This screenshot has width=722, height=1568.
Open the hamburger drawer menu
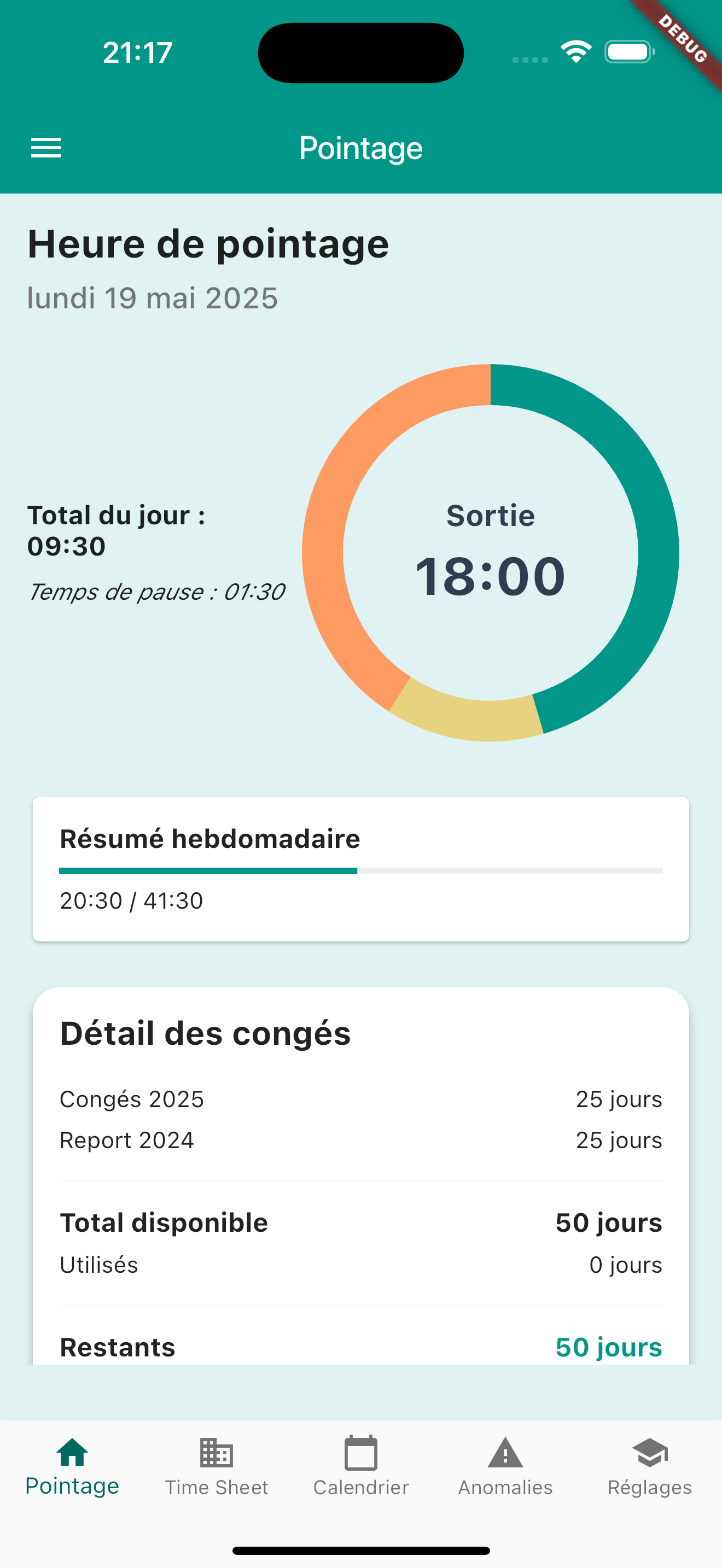46,148
